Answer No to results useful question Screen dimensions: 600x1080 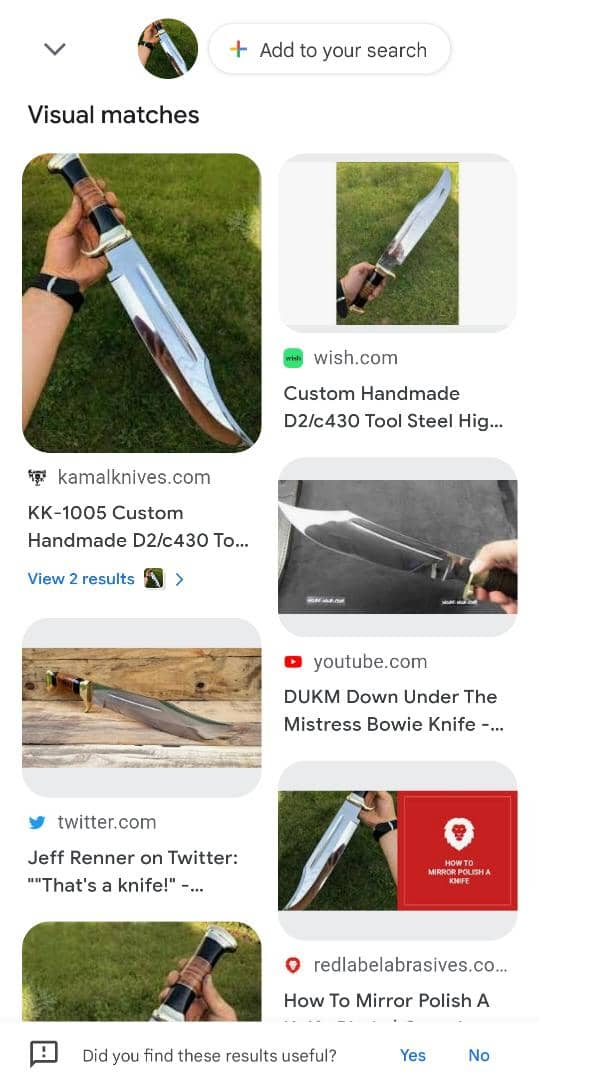[x=479, y=1055]
